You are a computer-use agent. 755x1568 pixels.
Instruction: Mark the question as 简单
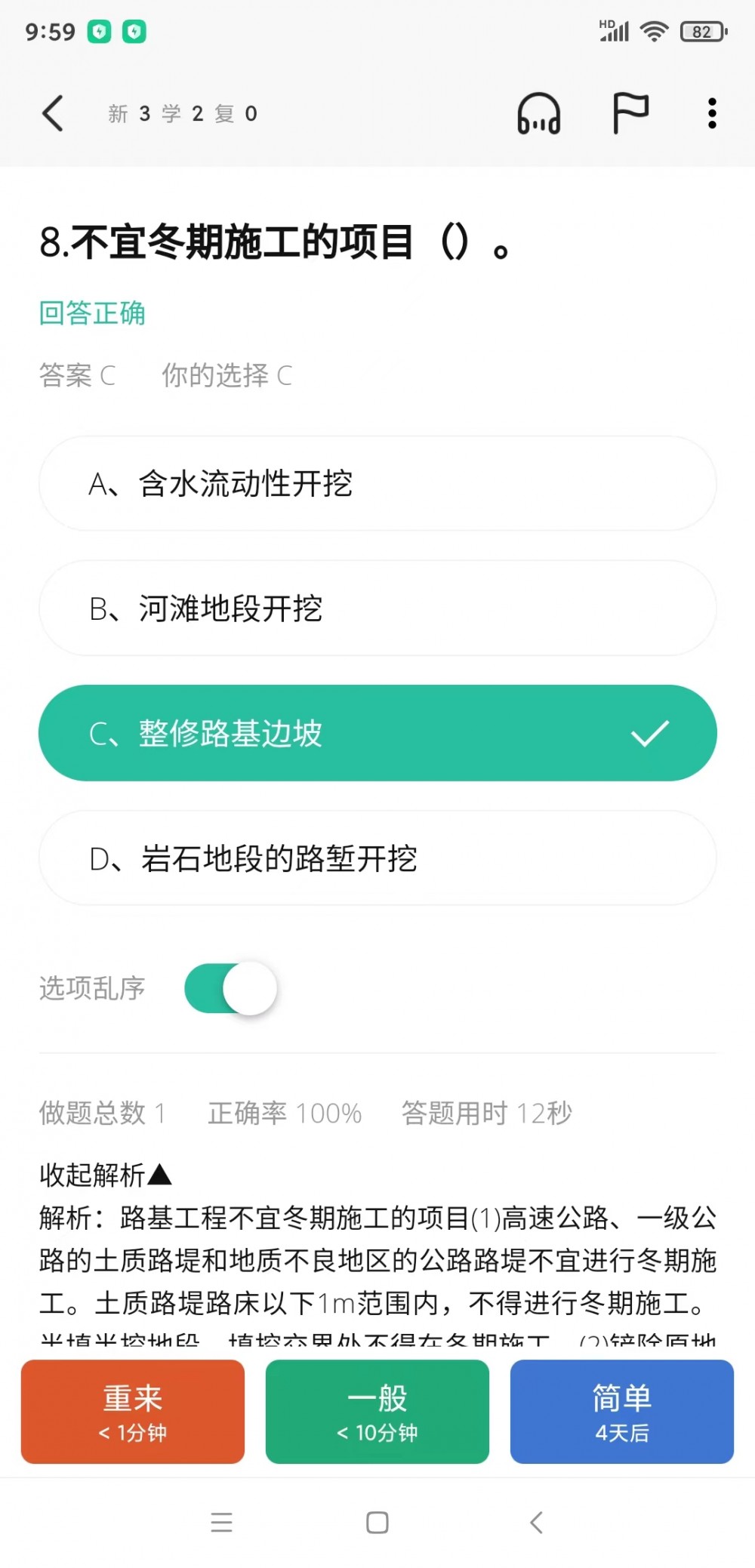[x=621, y=1411]
